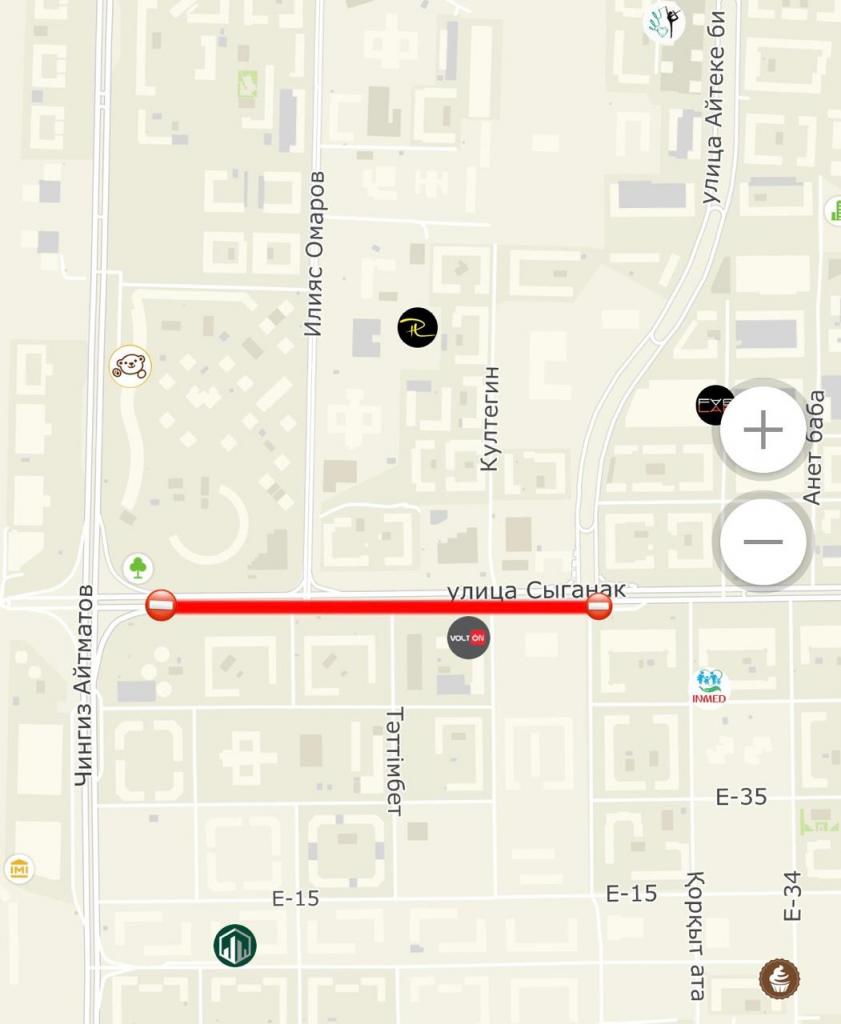Image resolution: width=841 pixels, height=1024 pixels.
Task: Open the INMED clinic marker
Action: pyautogui.click(x=709, y=687)
